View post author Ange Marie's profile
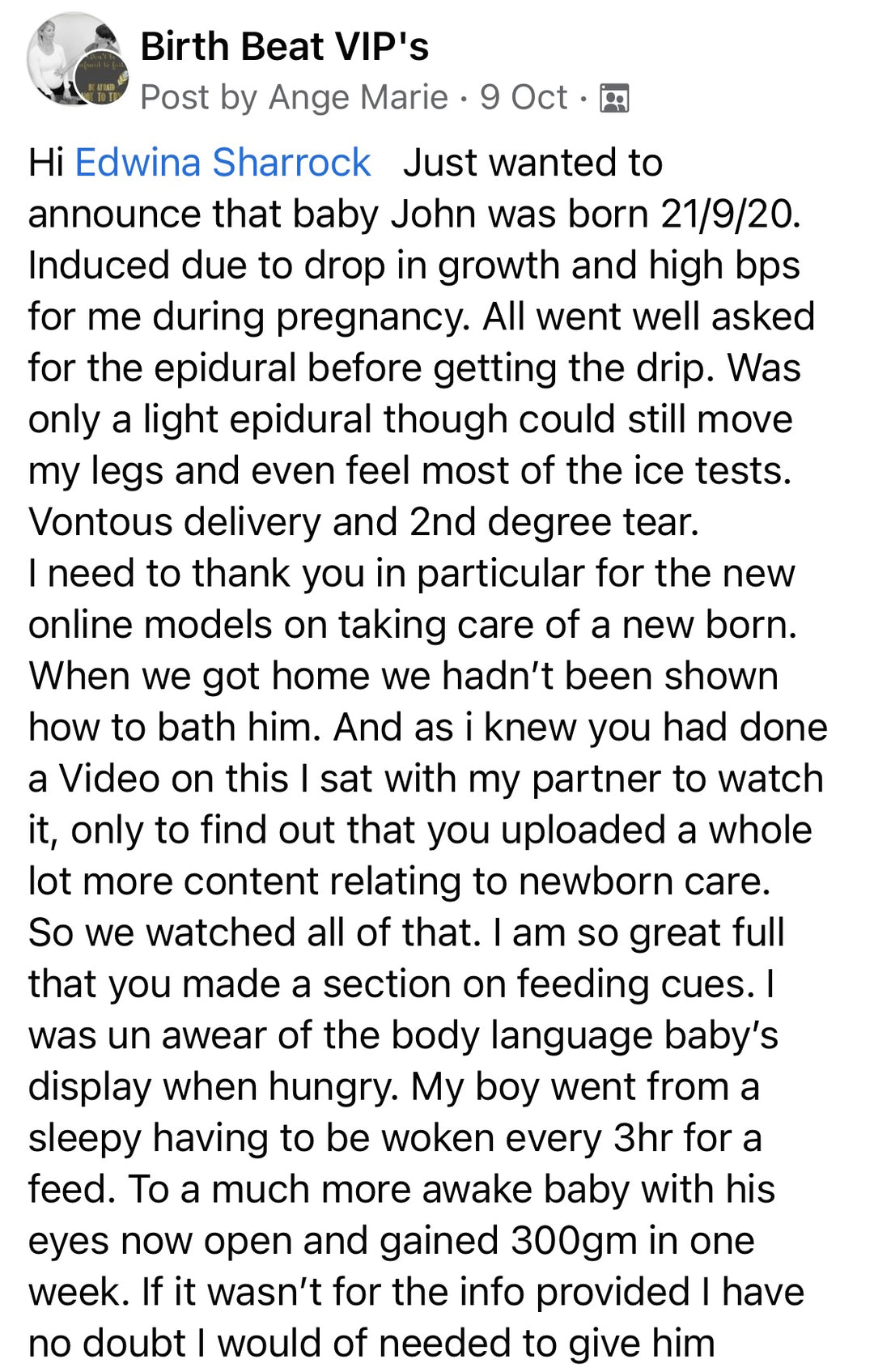This screenshot has width=874, height=1372. pos(358,98)
